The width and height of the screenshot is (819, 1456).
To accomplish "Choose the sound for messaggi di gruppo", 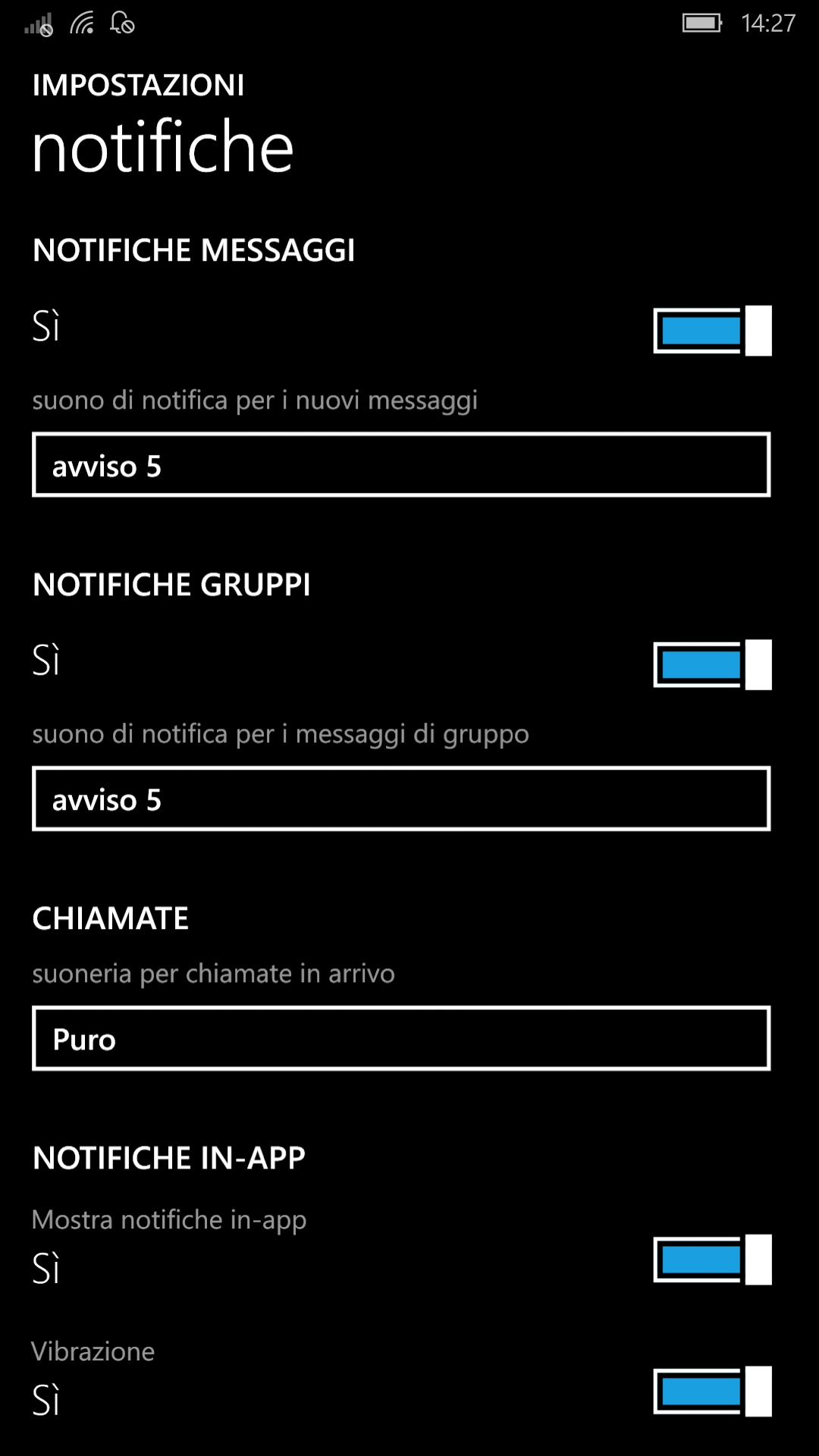I will (401, 799).
